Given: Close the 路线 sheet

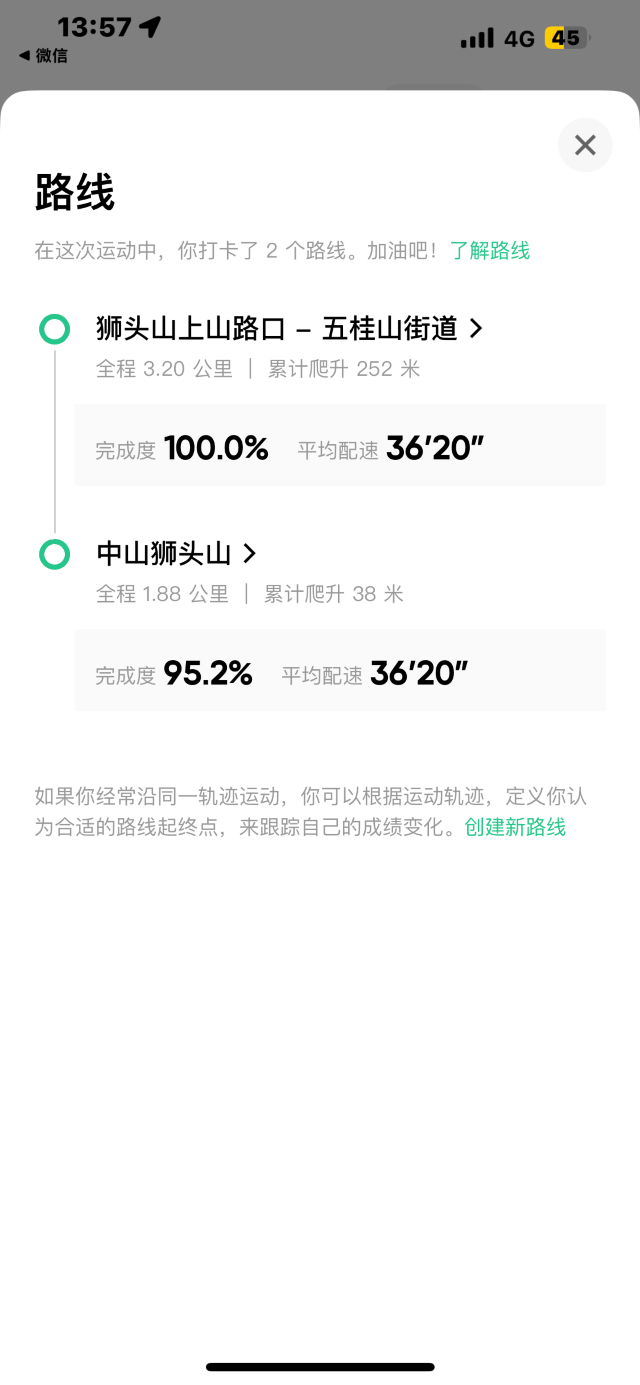Looking at the screenshot, I should pos(585,145).
